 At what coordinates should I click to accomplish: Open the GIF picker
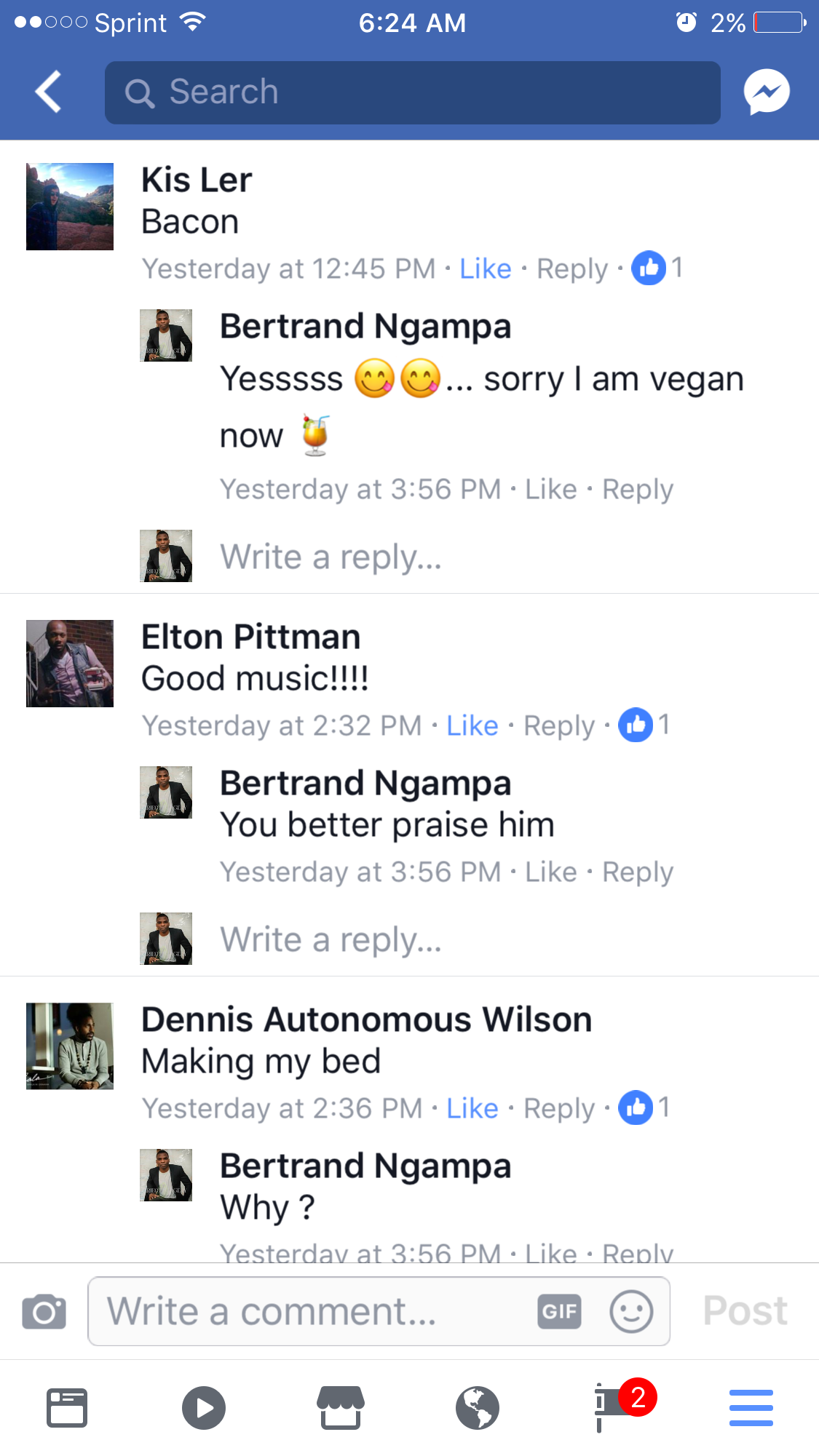click(x=559, y=1312)
